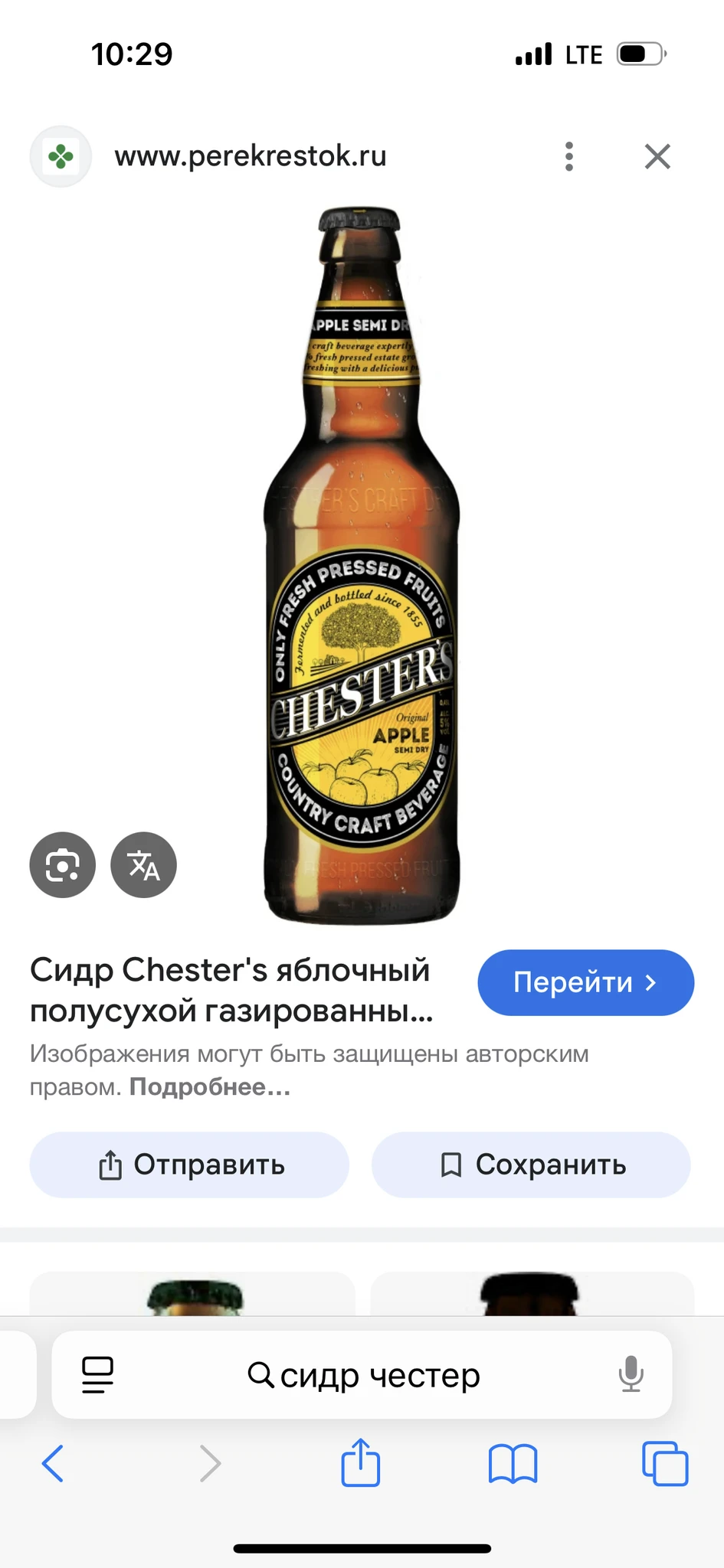Open the three-dot overflow menu
Viewport: 724px width, 1568px height.
pyautogui.click(x=568, y=156)
